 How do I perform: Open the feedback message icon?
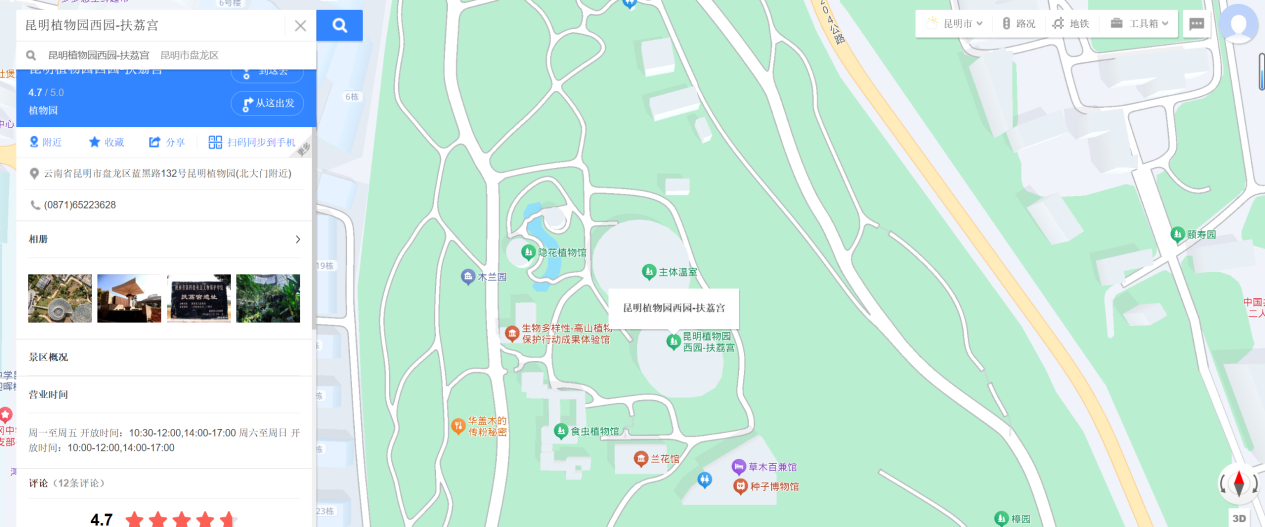(x=1196, y=24)
